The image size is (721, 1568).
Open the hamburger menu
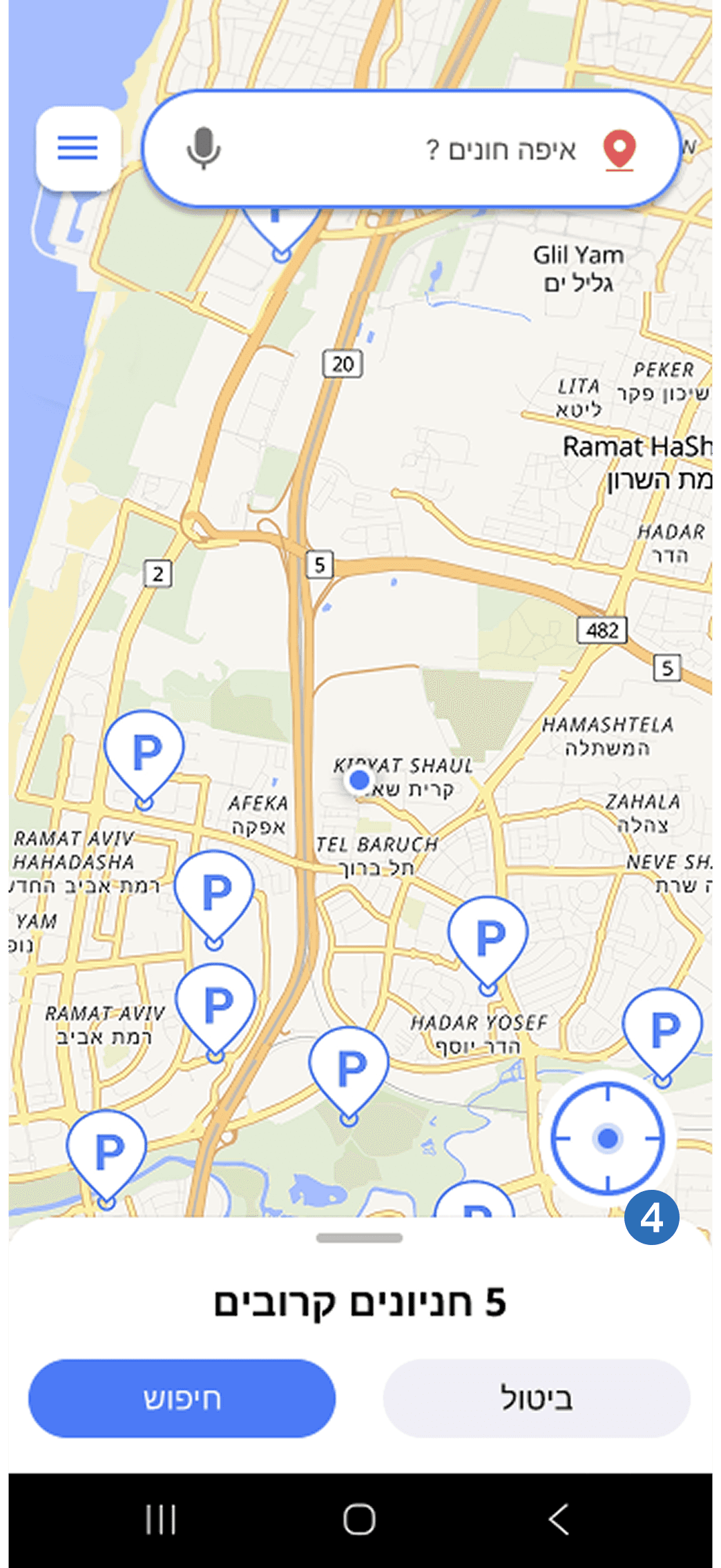(x=78, y=148)
